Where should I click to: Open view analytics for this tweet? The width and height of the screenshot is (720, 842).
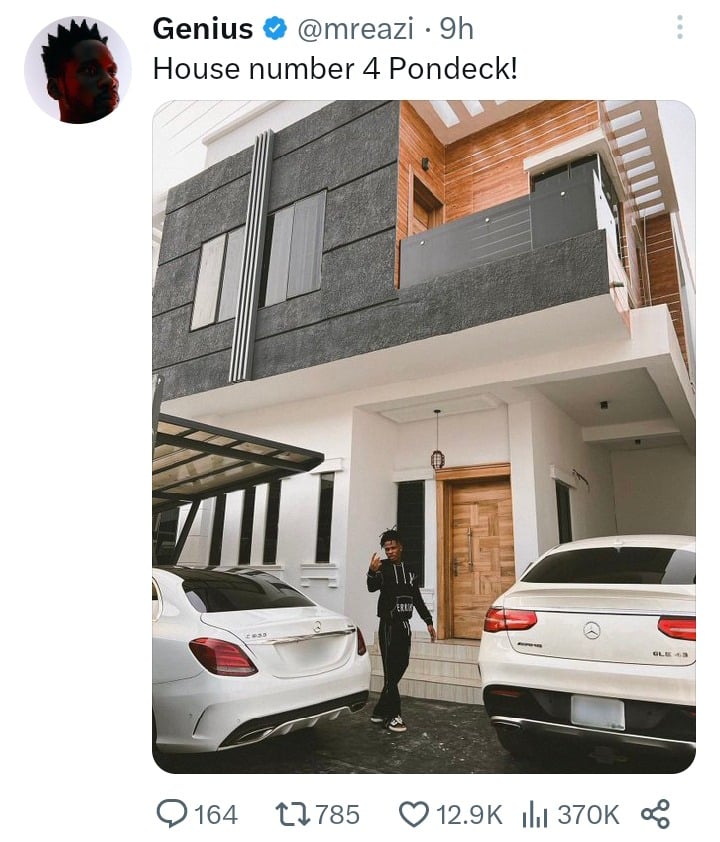(537, 815)
